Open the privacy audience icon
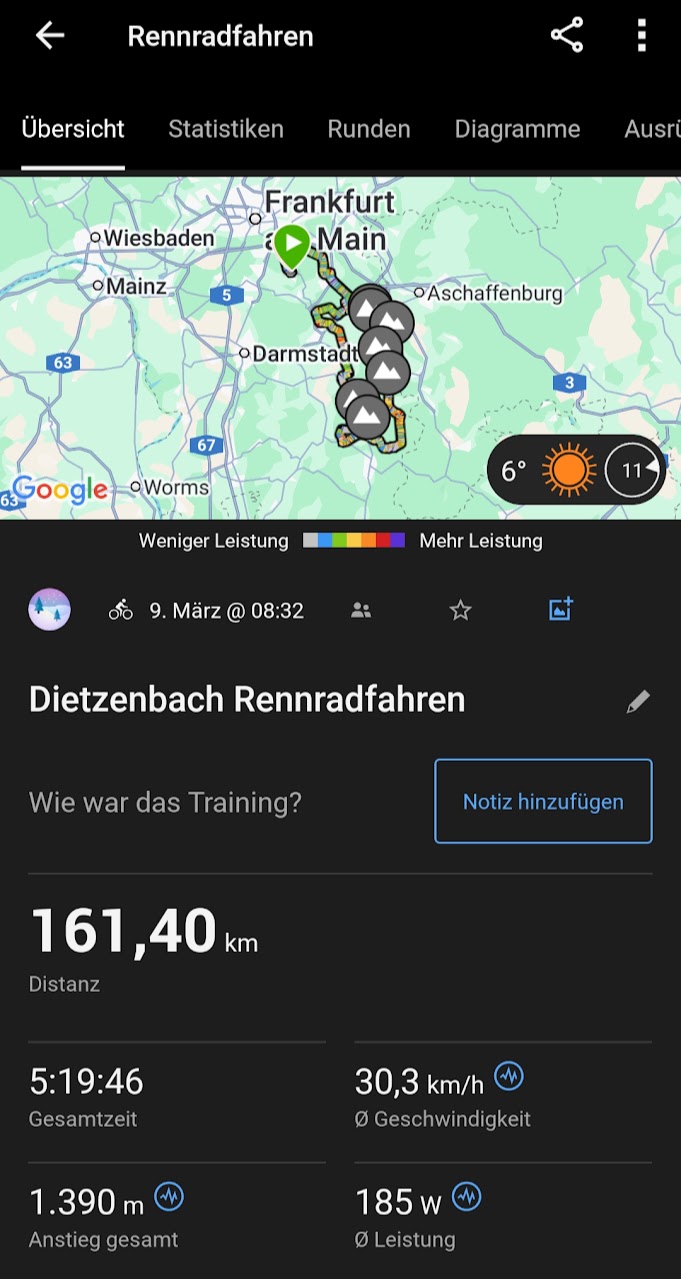 [361, 610]
